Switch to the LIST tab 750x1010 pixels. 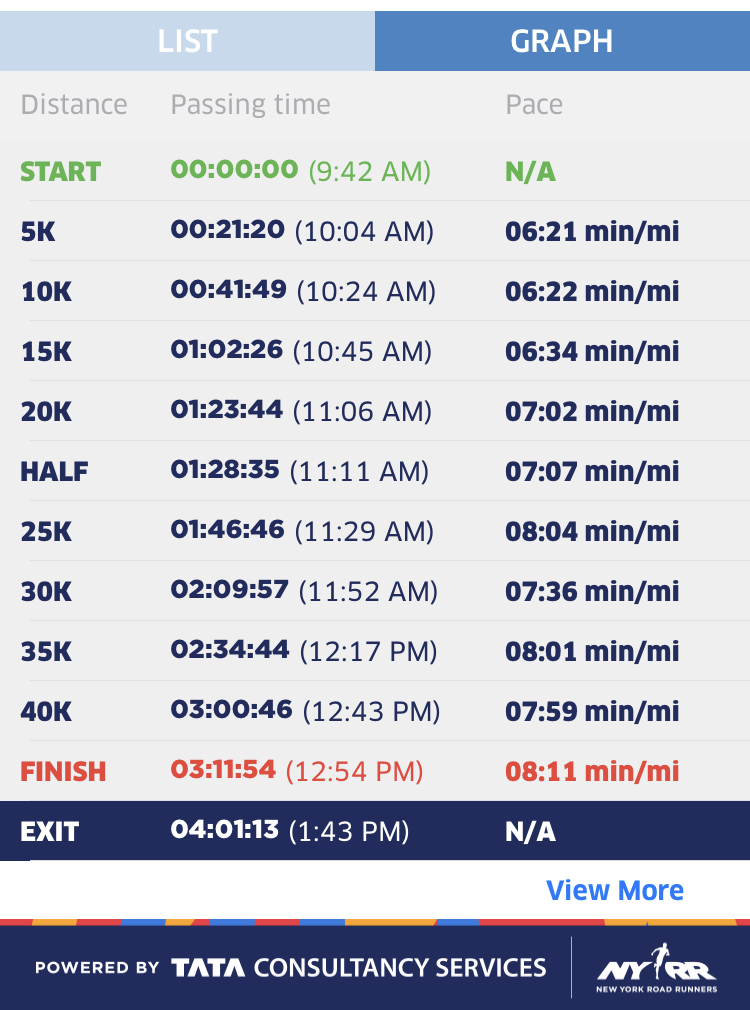[x=187, y=40]
